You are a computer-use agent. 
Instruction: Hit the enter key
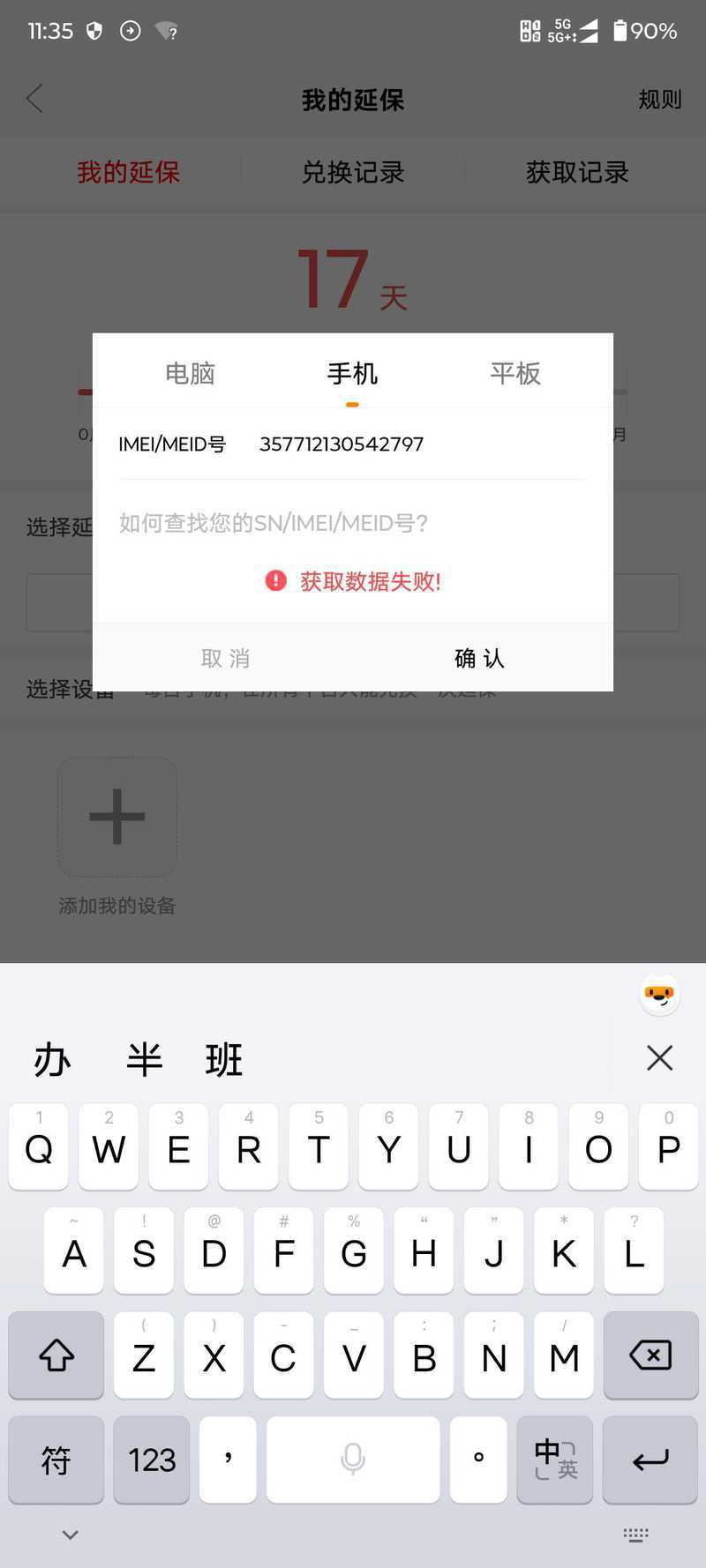tap(650, 1460)
